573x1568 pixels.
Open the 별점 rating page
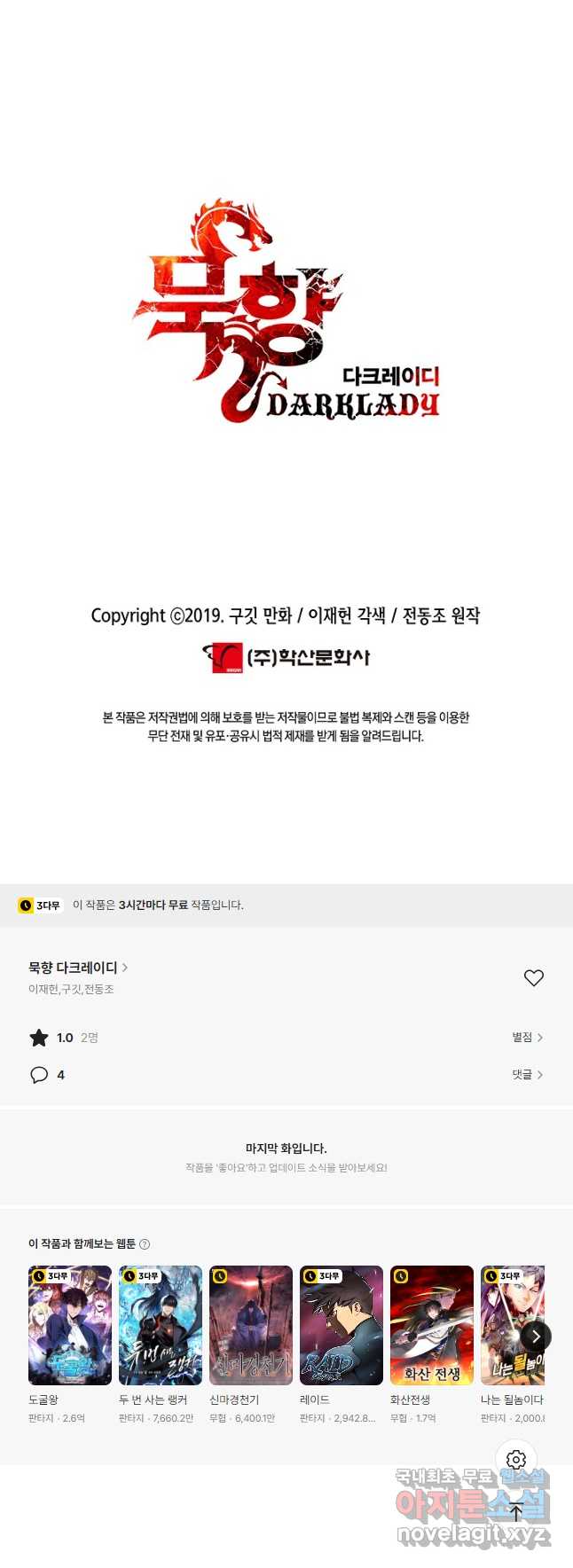coord(527,1037)
